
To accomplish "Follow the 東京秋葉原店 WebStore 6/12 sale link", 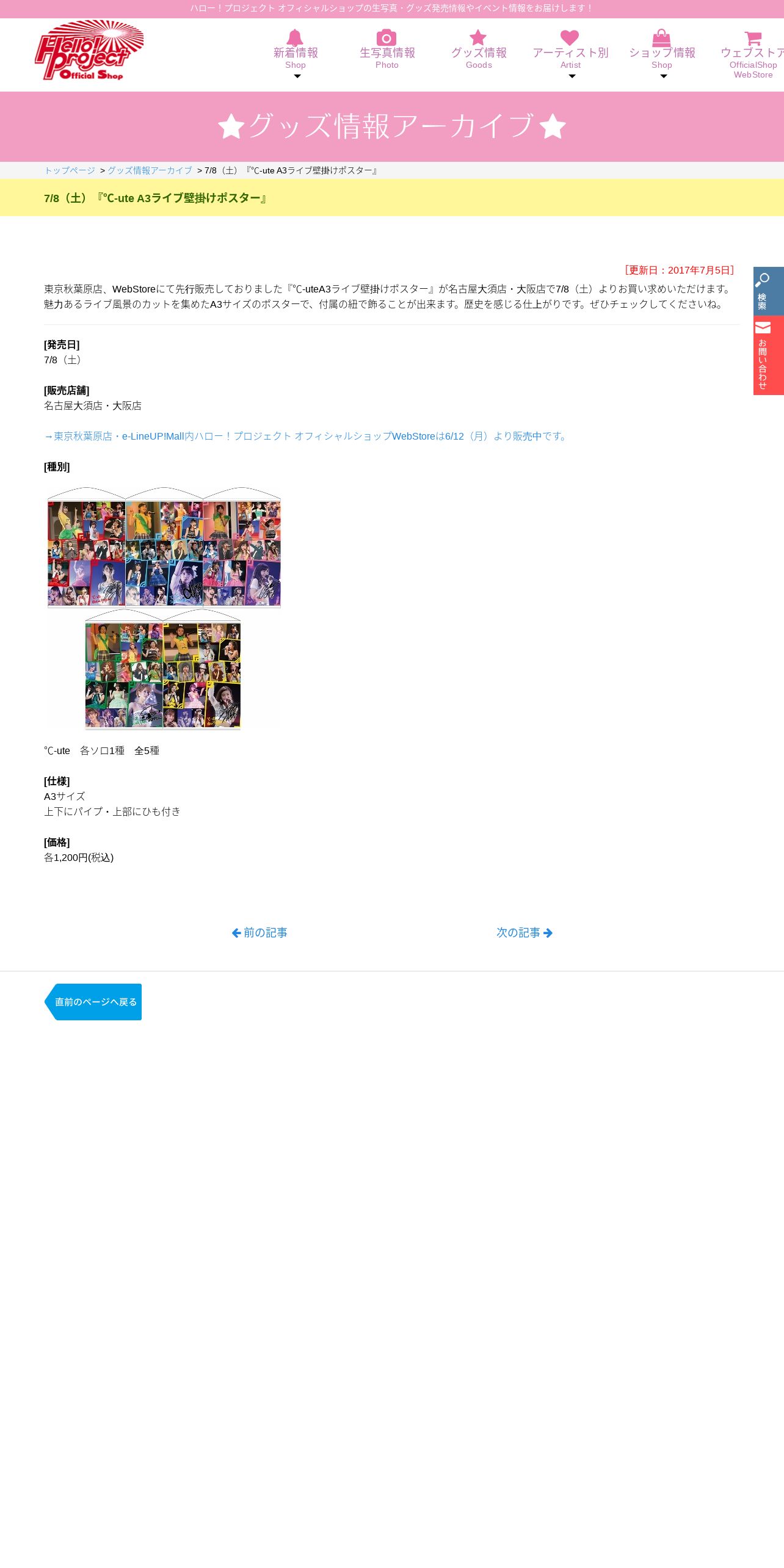I will coord(307,436).
